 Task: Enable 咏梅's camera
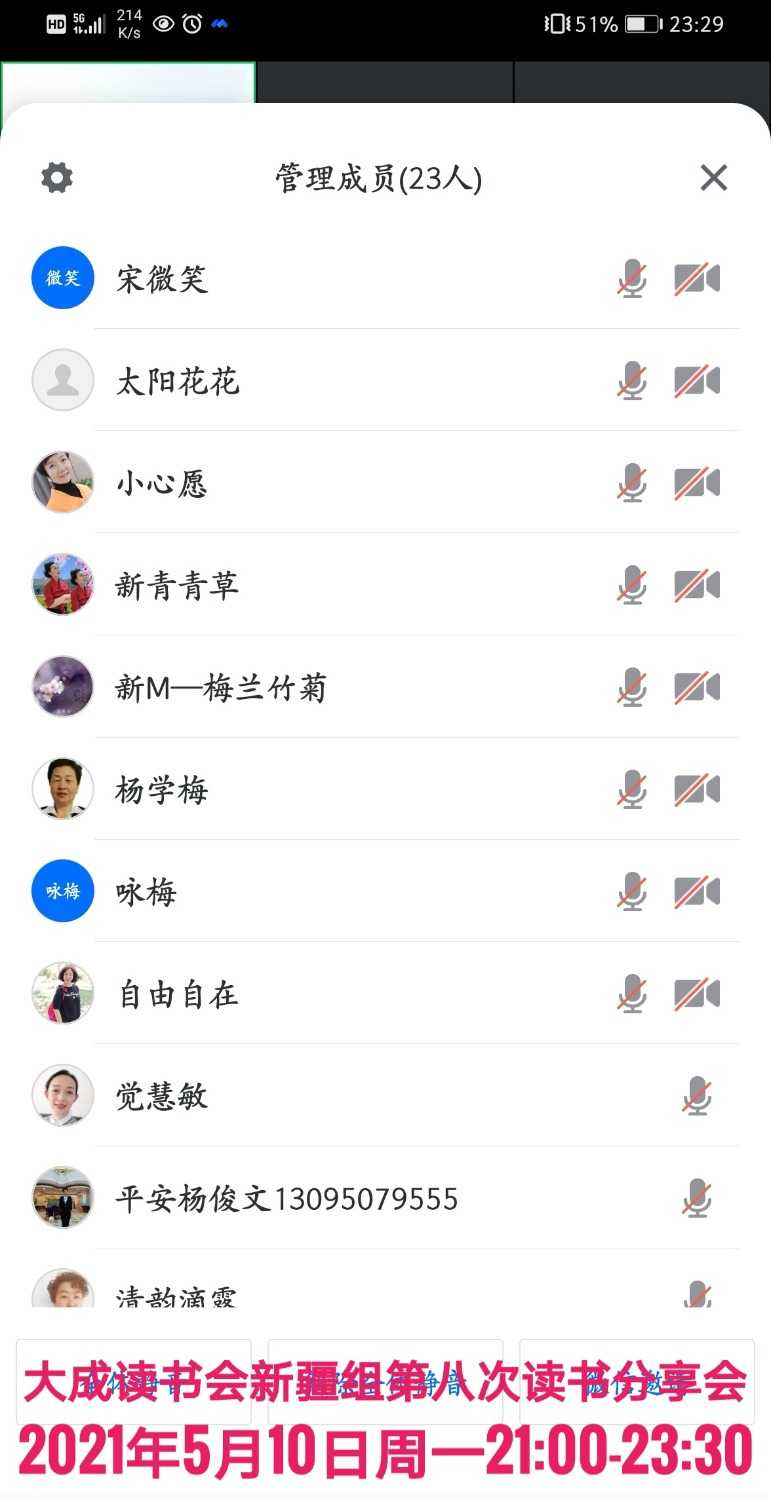tap(697, 891)
